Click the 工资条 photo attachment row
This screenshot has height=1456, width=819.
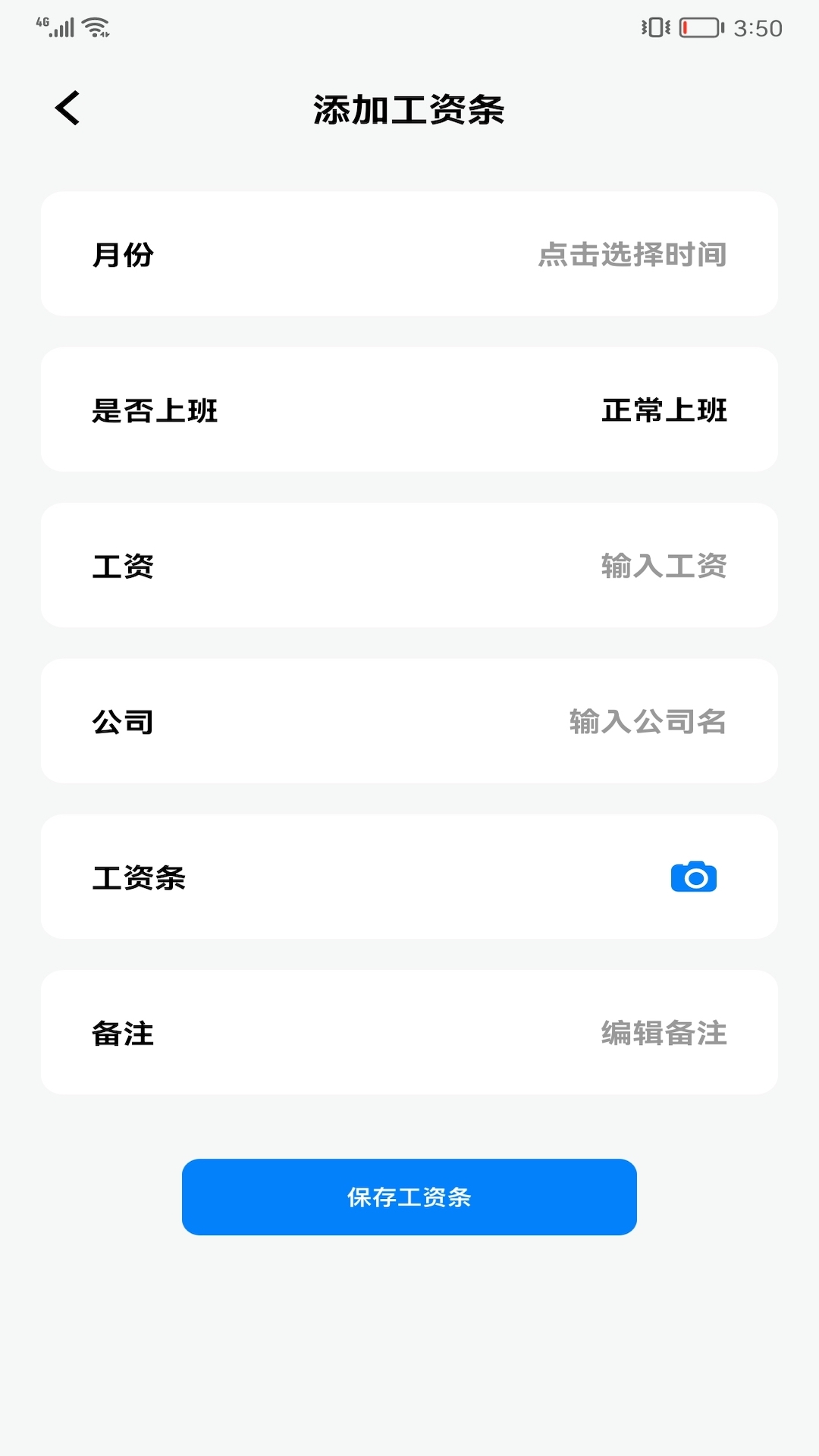(x=409, y=877)
